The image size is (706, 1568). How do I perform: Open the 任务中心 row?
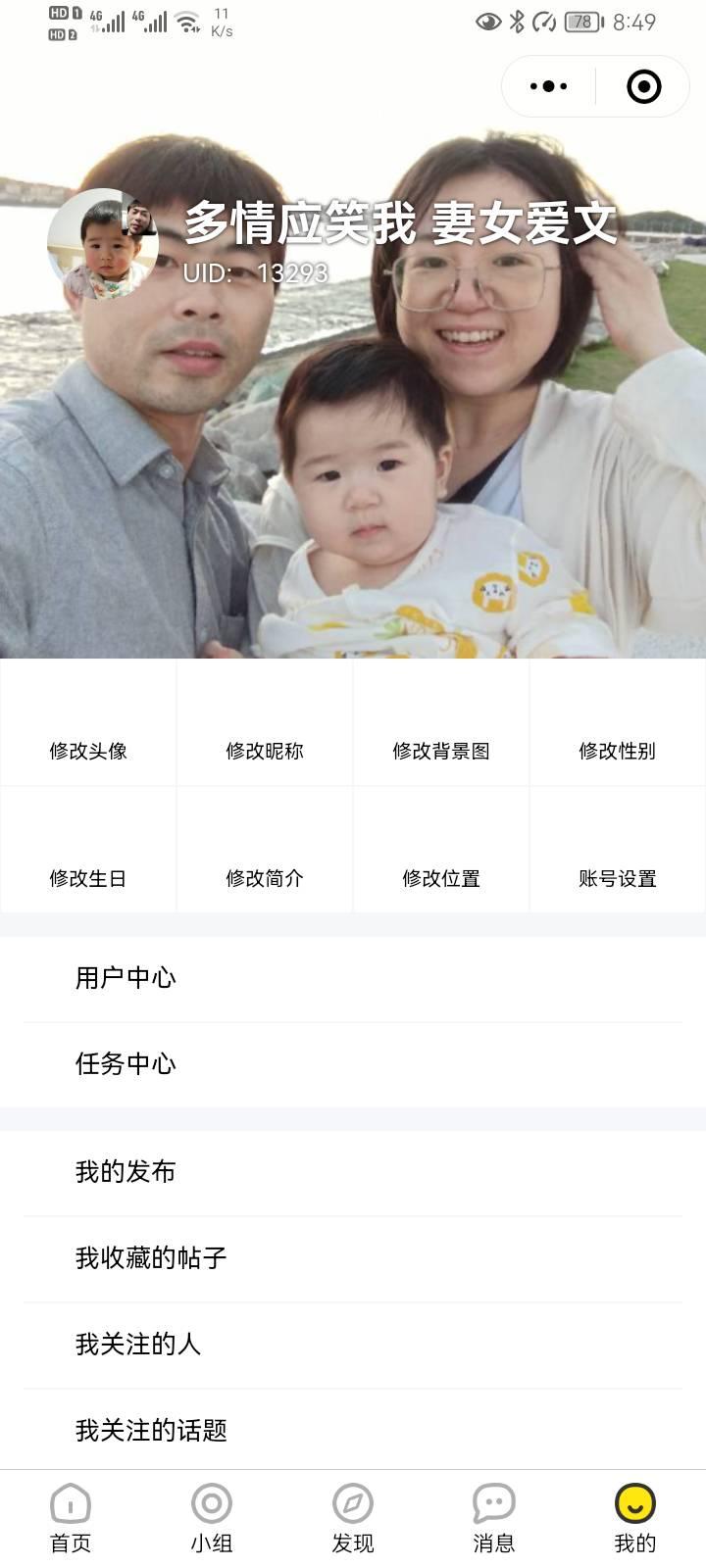(x=353, y=1064)
